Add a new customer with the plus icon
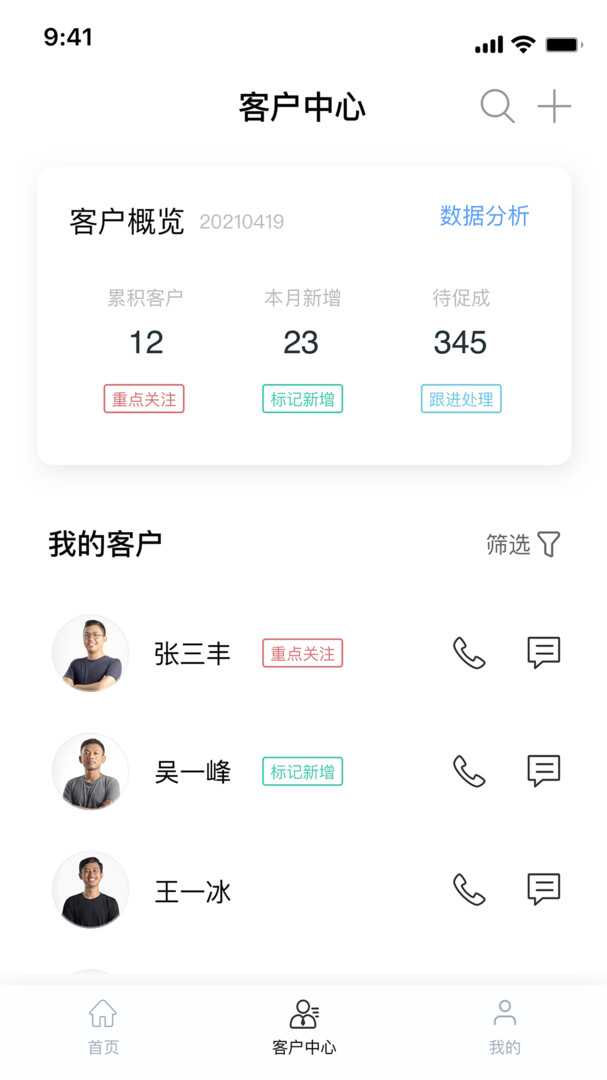 point(554,106)
